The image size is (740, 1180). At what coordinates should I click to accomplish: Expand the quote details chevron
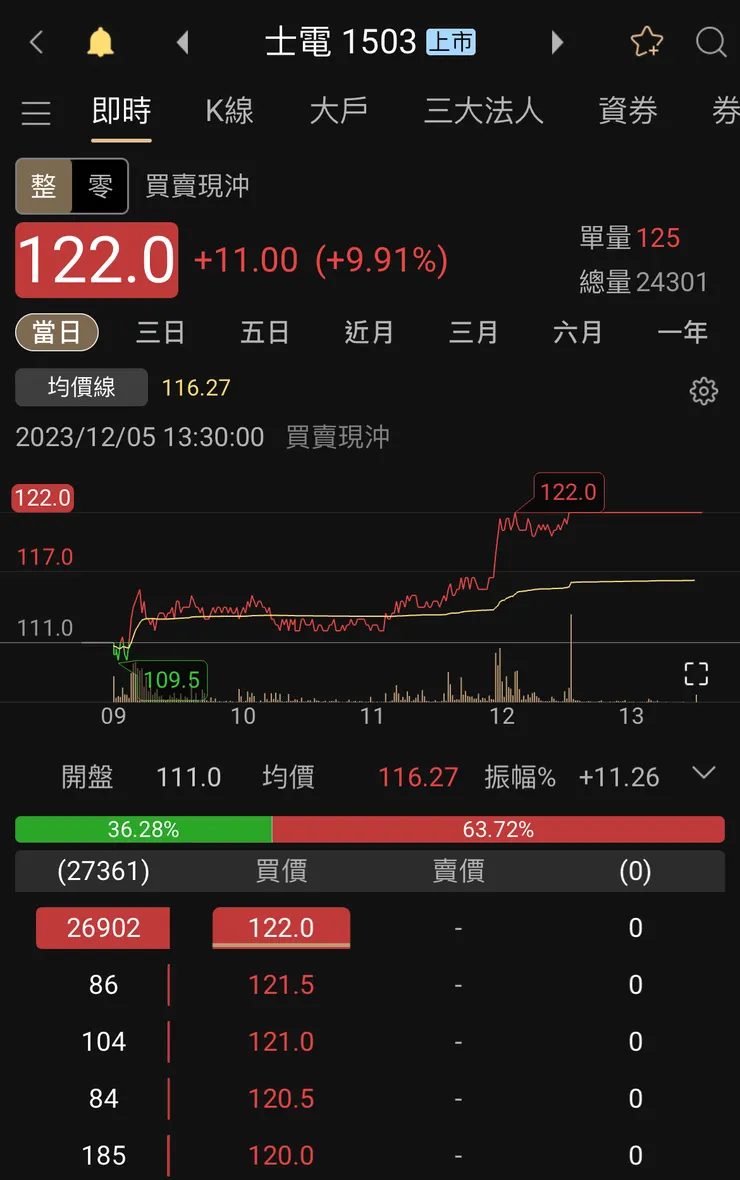[703, 772]
